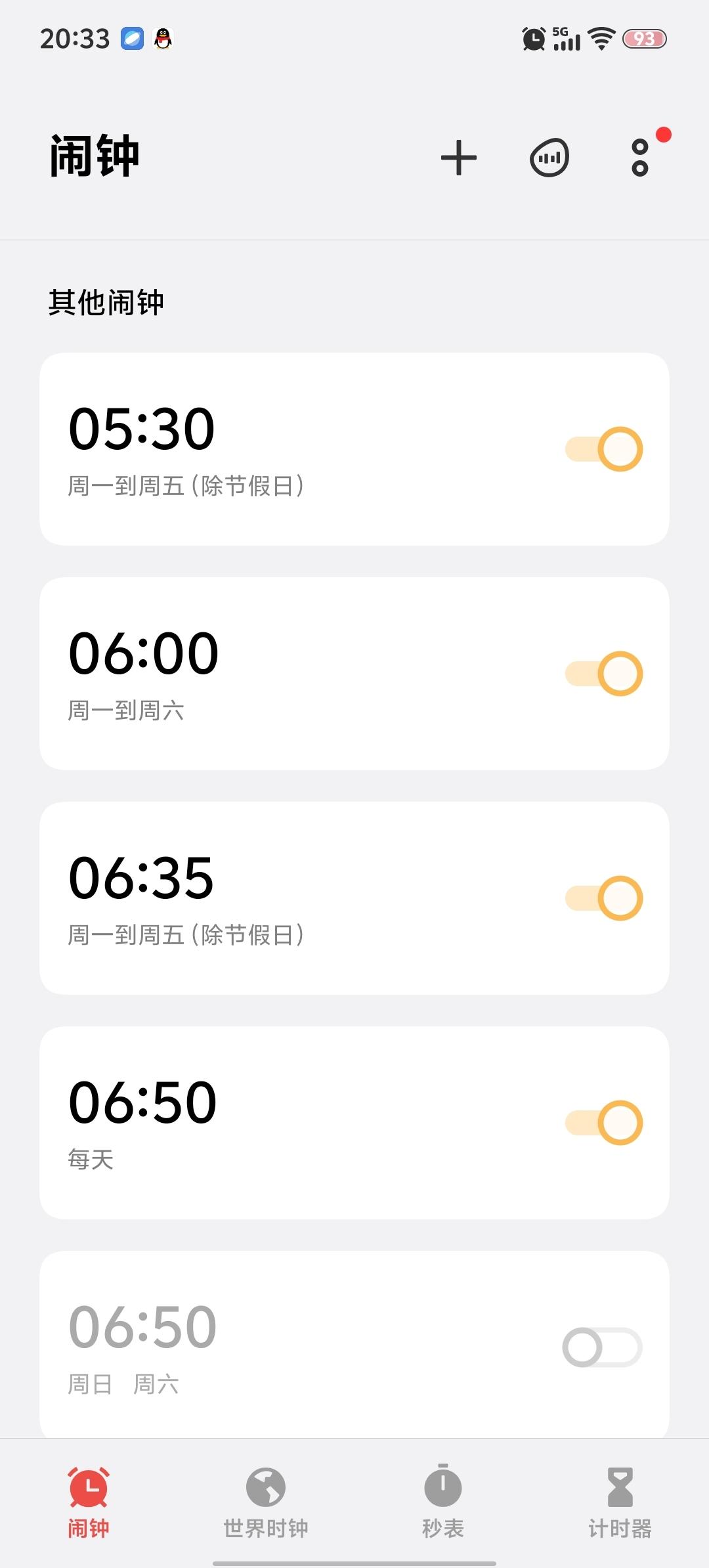Open the 05:30 alarm details
This screenshot has width=709, height=1568.
tap(263, 449)
